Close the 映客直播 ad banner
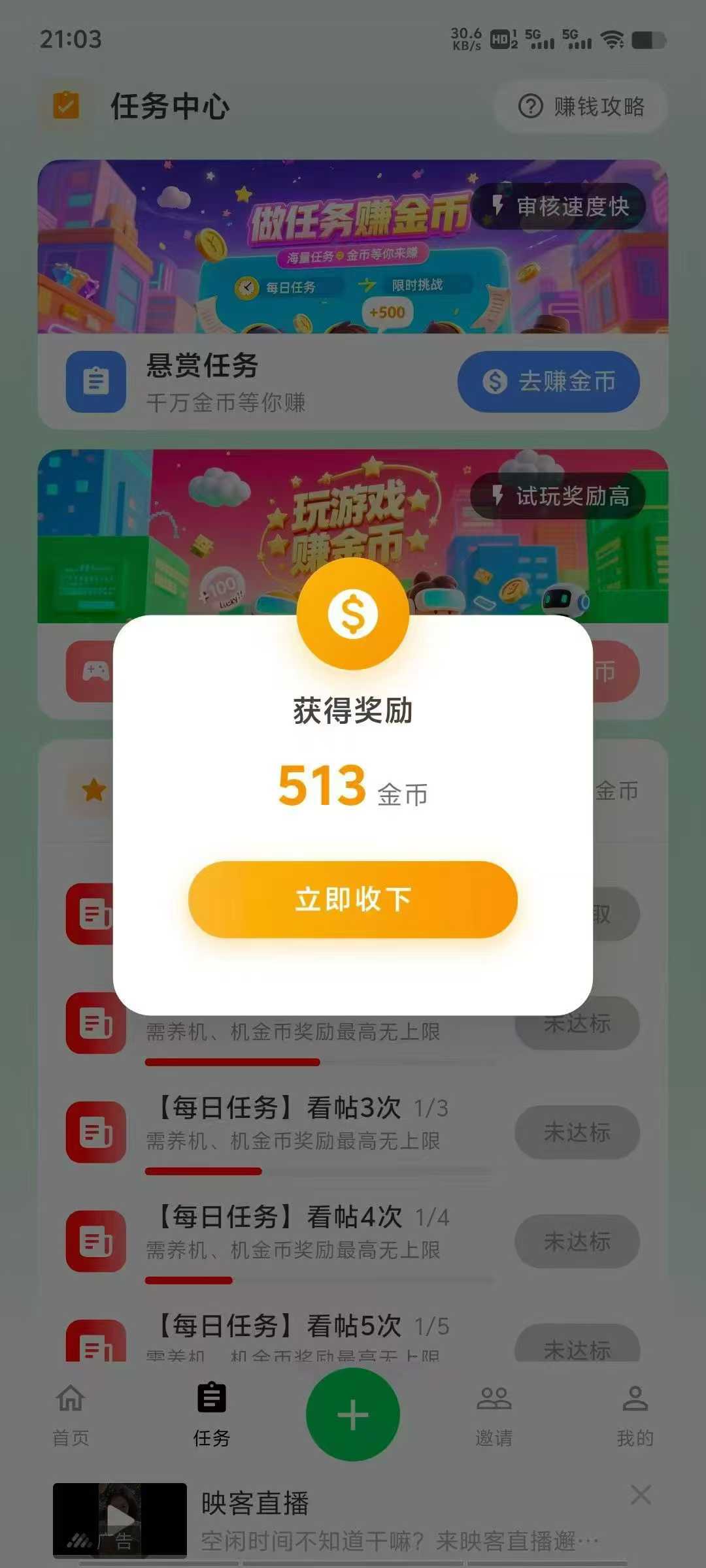Image resolution: width=706 pixels, height=1568 pixels. click(641, 1494)
